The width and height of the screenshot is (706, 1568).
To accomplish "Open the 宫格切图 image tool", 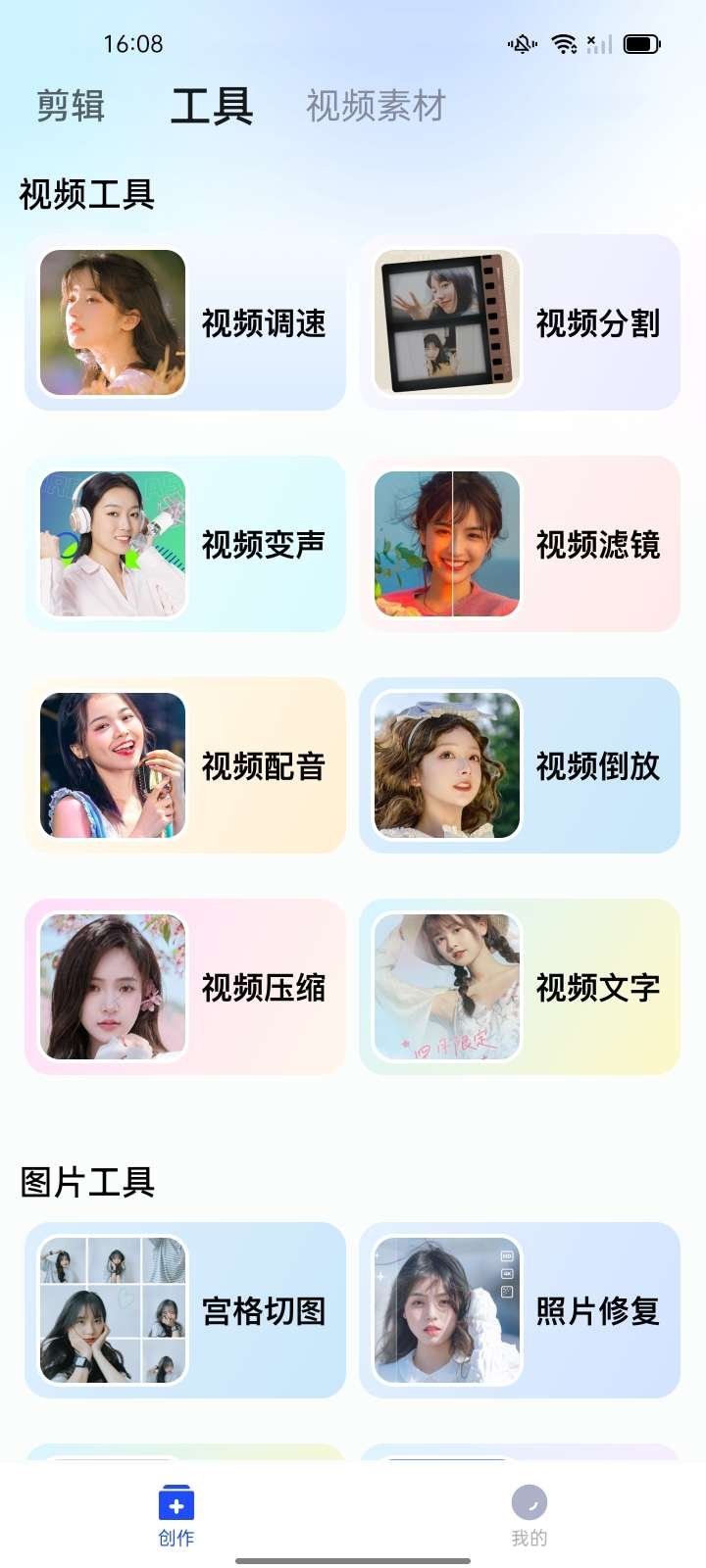I will click(x=185, y=1310).
